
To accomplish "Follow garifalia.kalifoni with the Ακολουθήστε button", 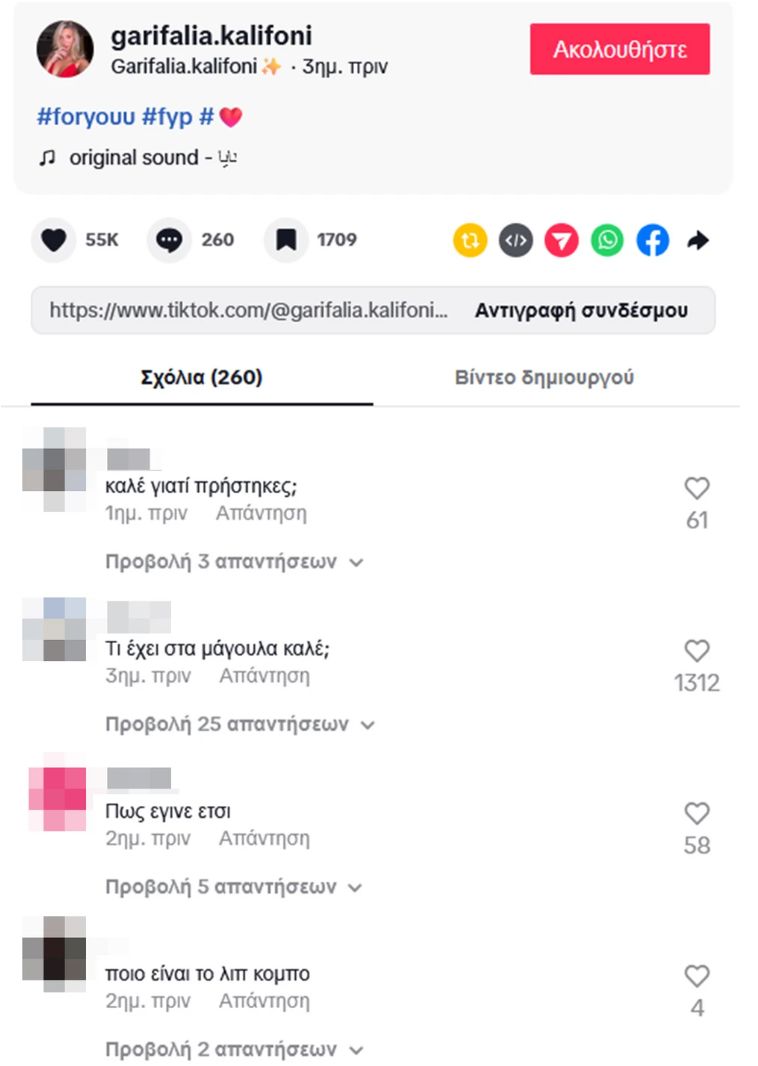I will click(619, 49).
